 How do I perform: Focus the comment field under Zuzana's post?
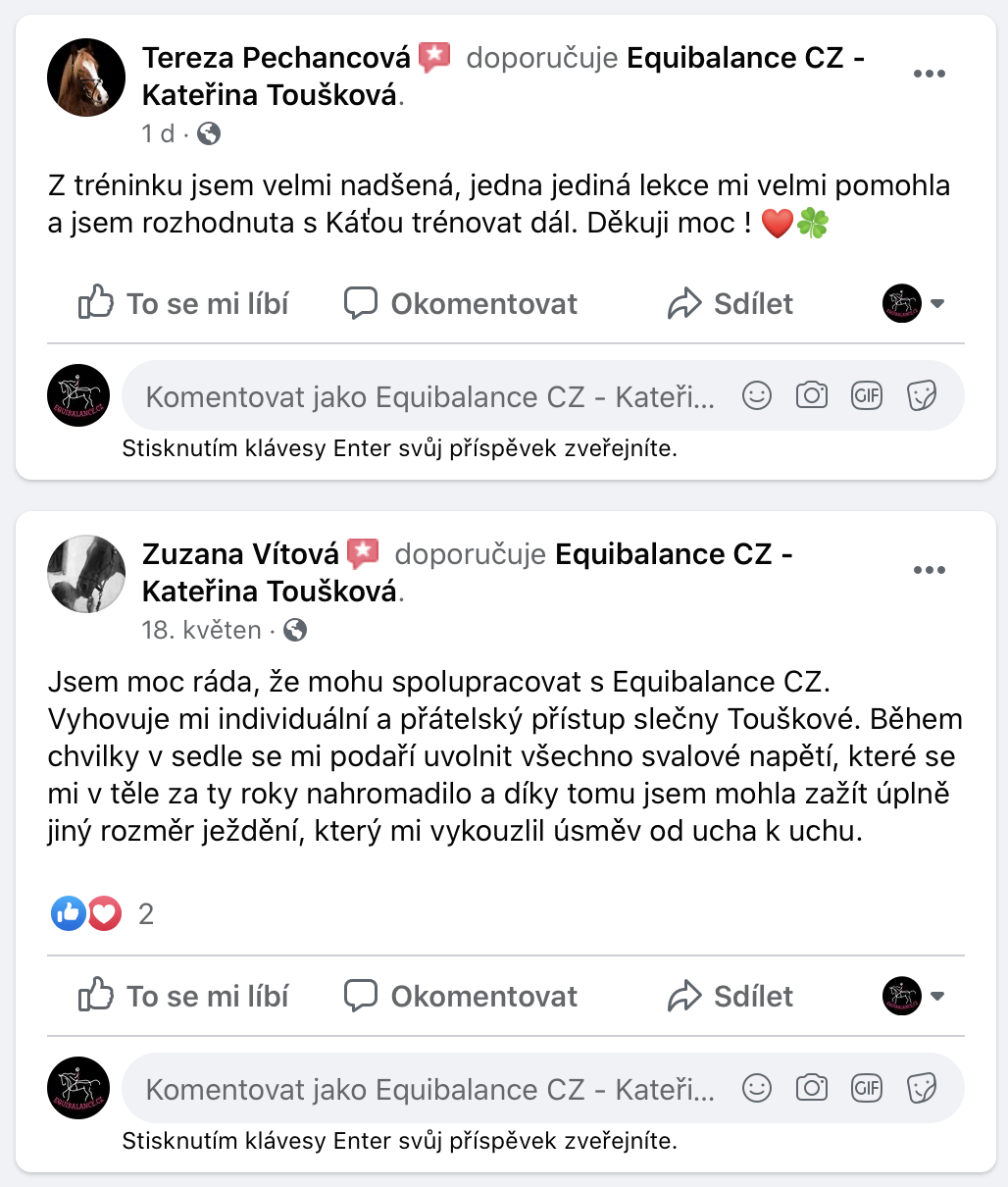point(429,1090)
